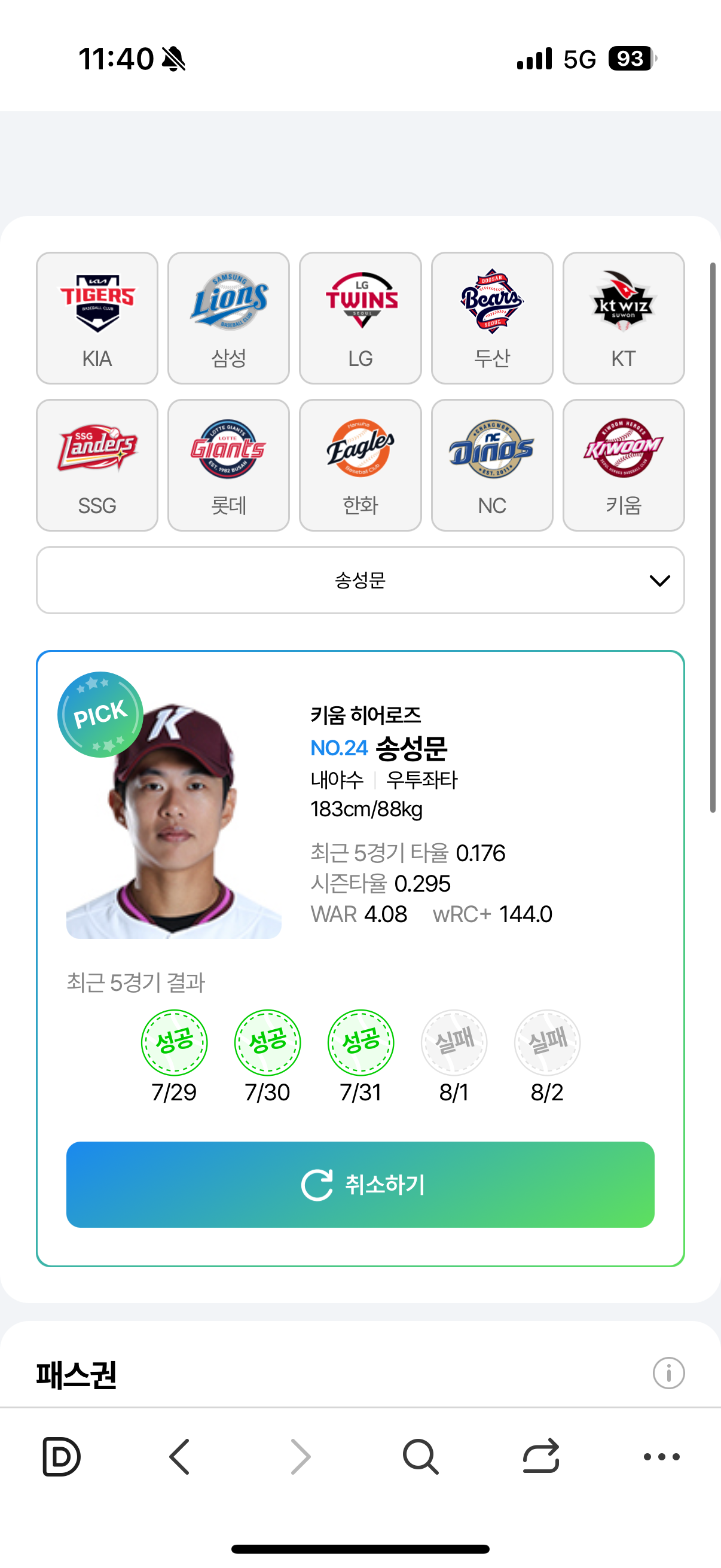721x1568 pixels.
Task: Choose the KT Wiz team
Action: point(623,318)
